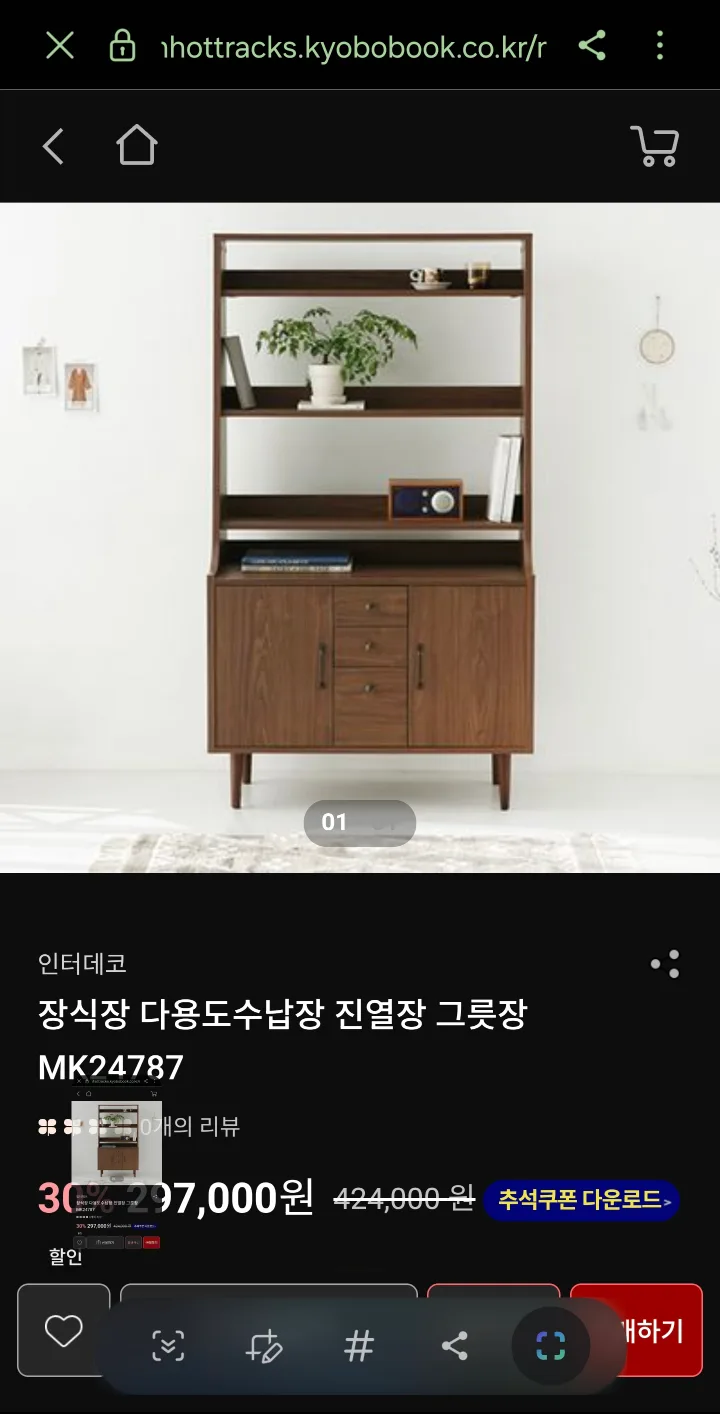720x1414 pixels.
Task: Go to the store home page
Action: (x=137, y=146)
